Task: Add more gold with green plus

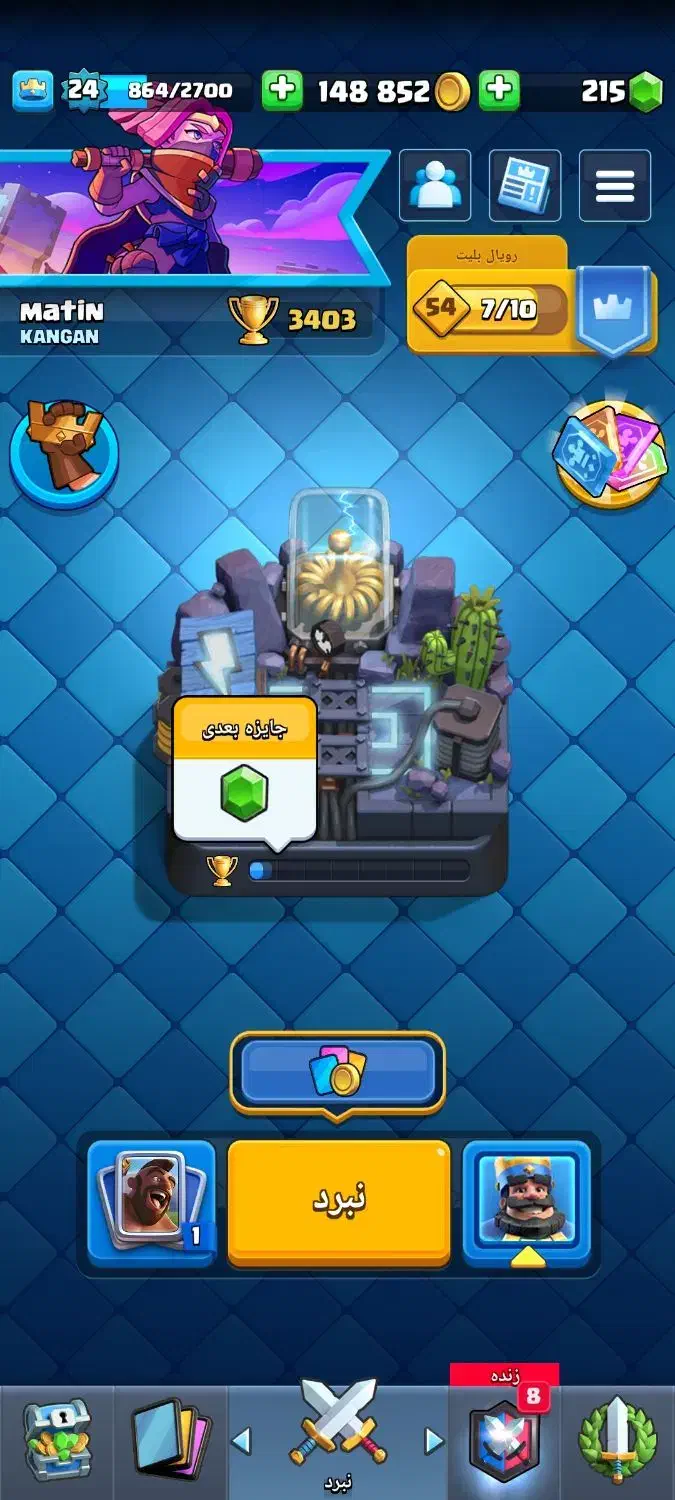Action: coord(283,91)
